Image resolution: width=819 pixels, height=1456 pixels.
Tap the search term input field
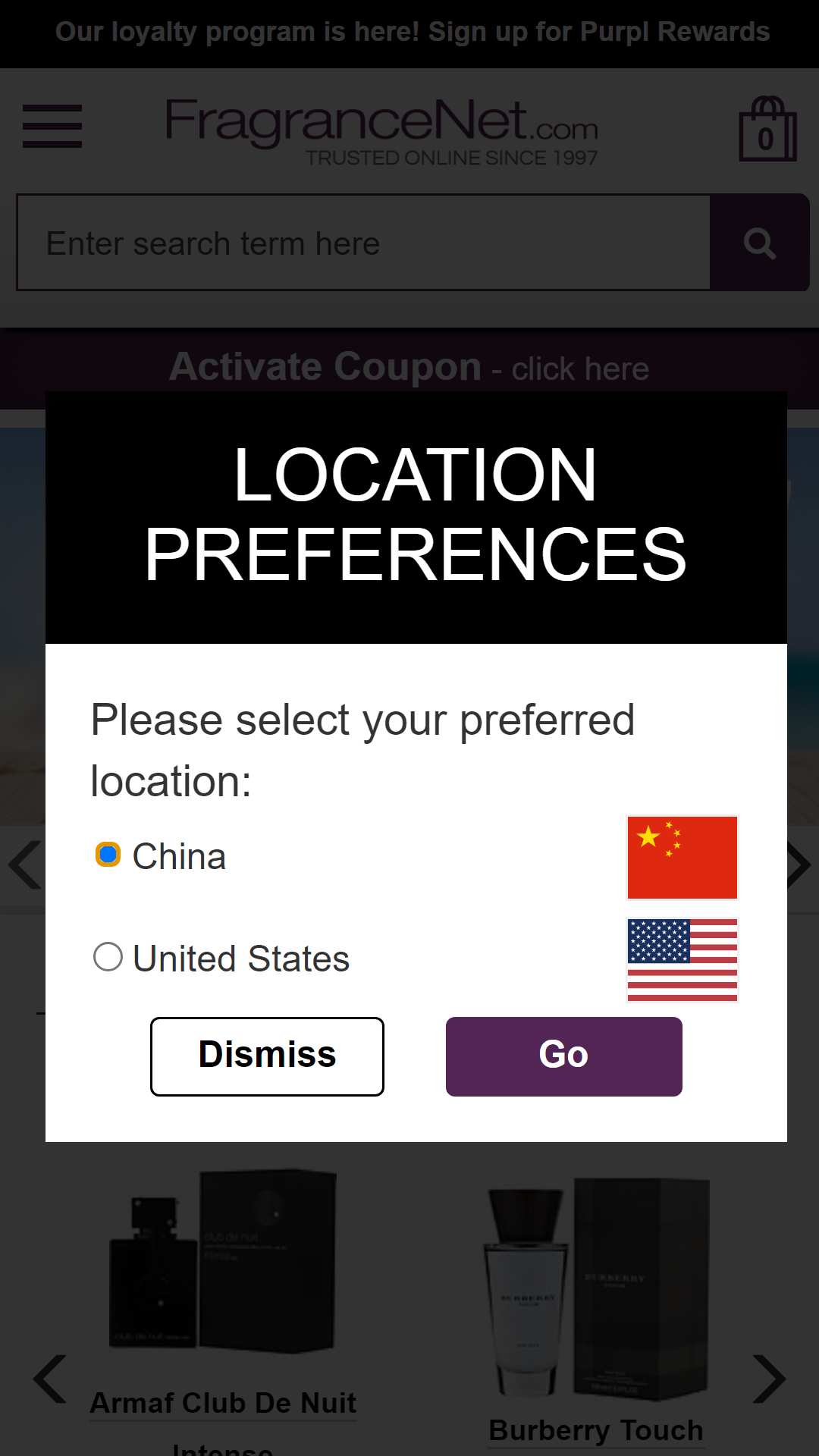pyautogui.click(x=364, y=243)
